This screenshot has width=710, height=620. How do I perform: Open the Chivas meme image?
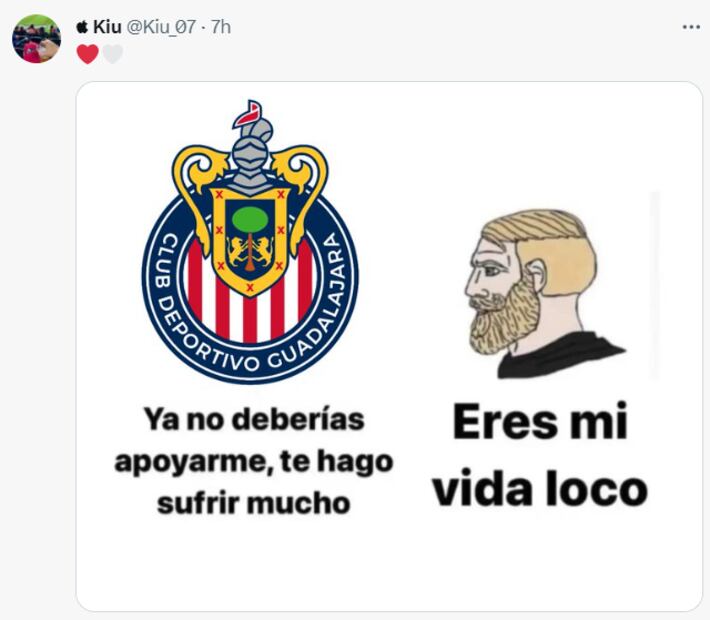[390, 345]
